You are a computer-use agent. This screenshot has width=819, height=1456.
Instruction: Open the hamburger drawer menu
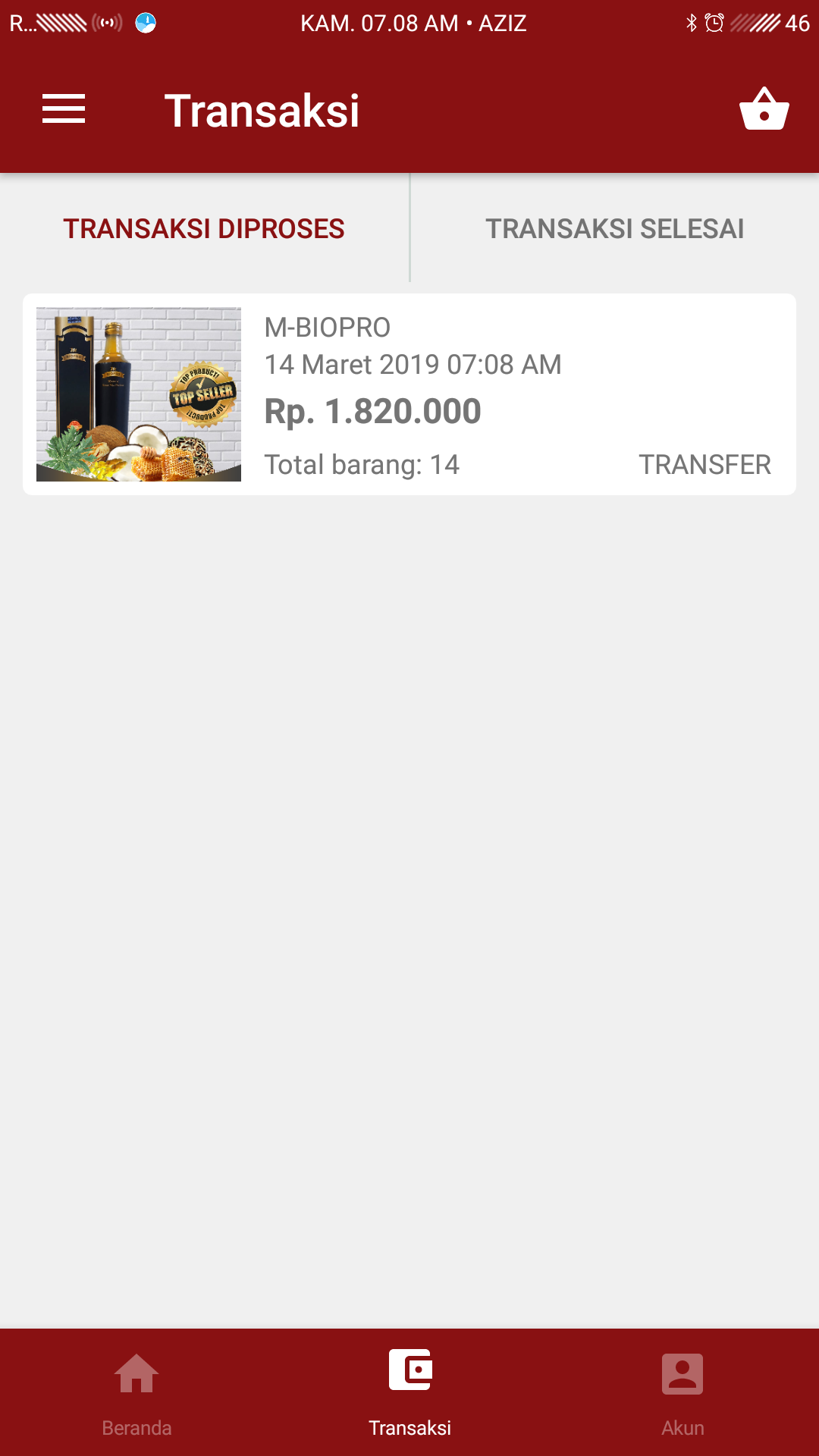coord(64,109)
